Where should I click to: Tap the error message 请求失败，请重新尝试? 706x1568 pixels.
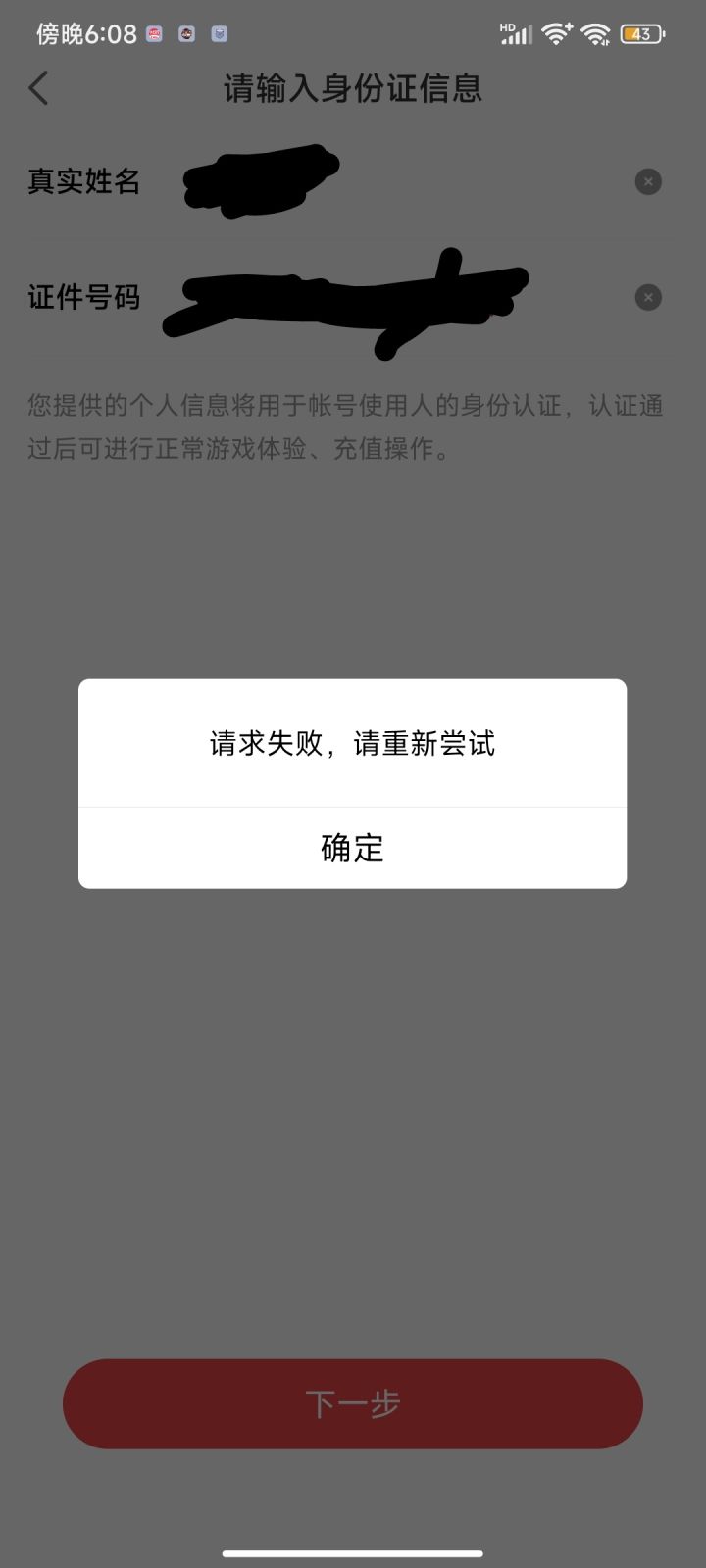[x=352, y=743]
